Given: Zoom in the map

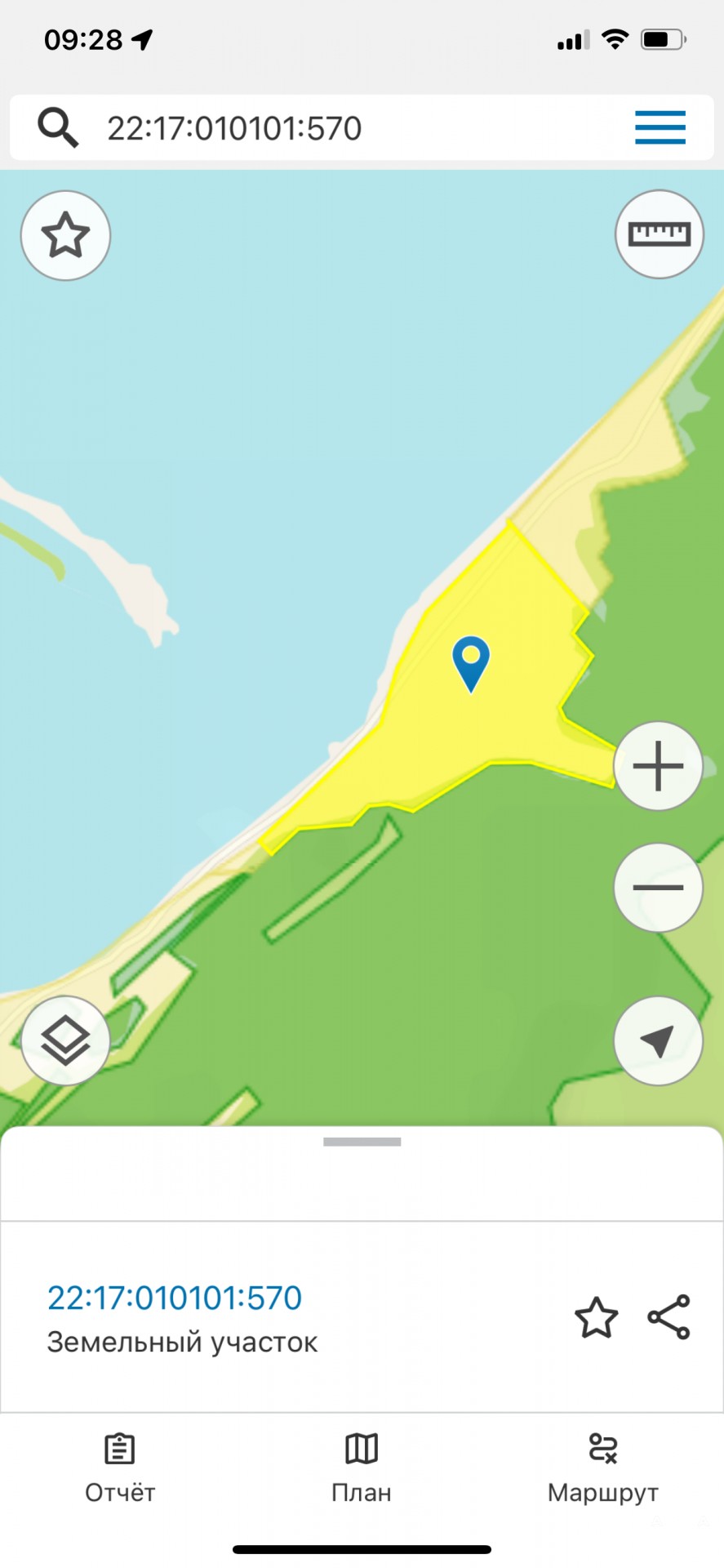Looking at the screenshot, I should [x=658, y=766].
